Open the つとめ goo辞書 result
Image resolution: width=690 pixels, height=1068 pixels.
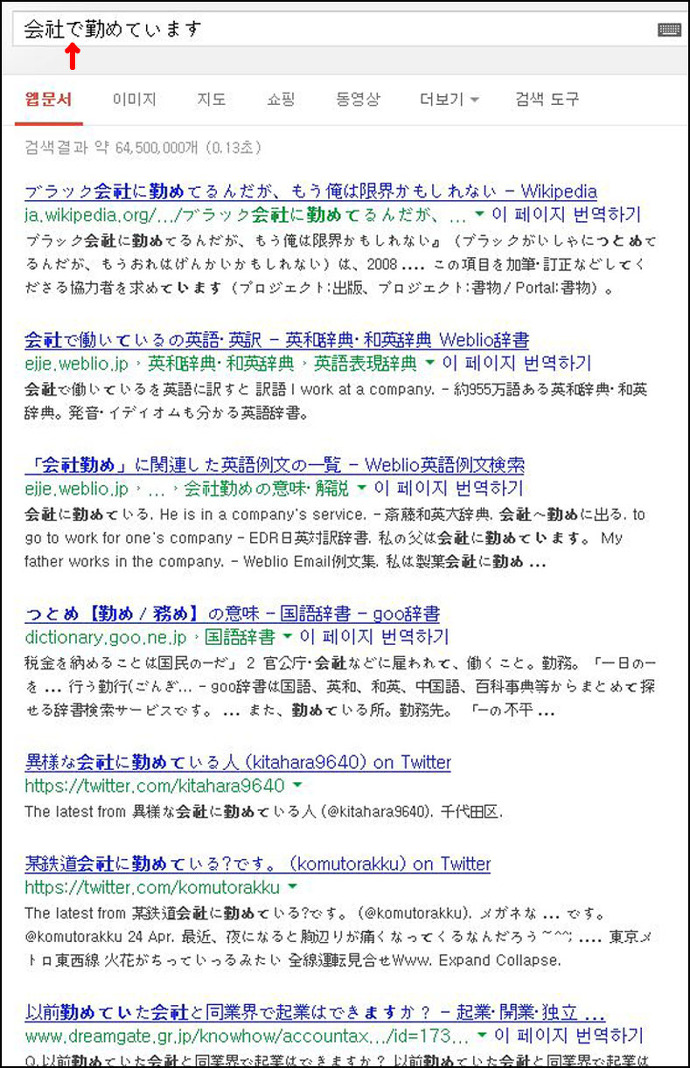232,613
